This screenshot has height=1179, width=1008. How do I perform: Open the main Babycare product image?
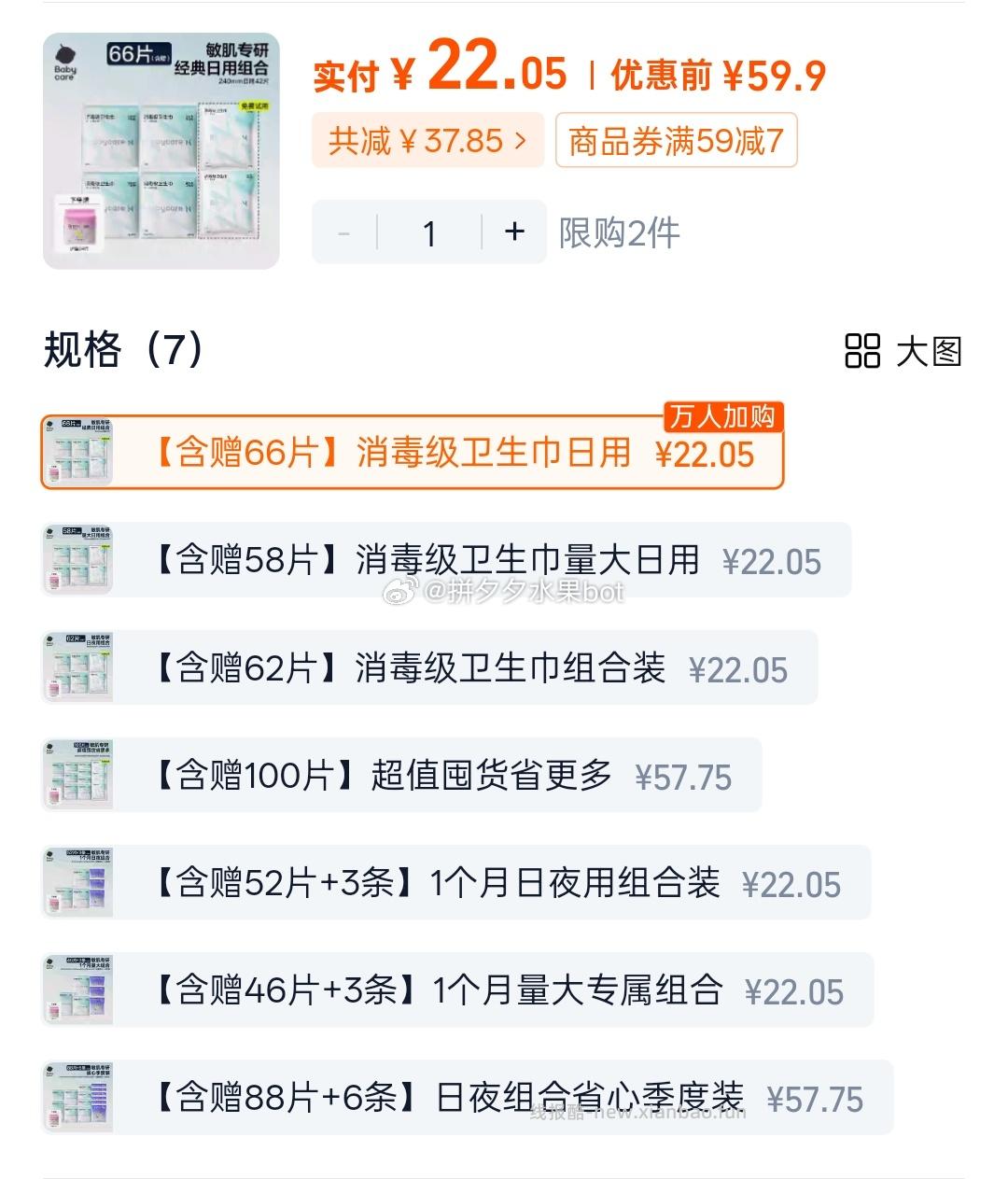pyautogui.click(x=161, y=149)
